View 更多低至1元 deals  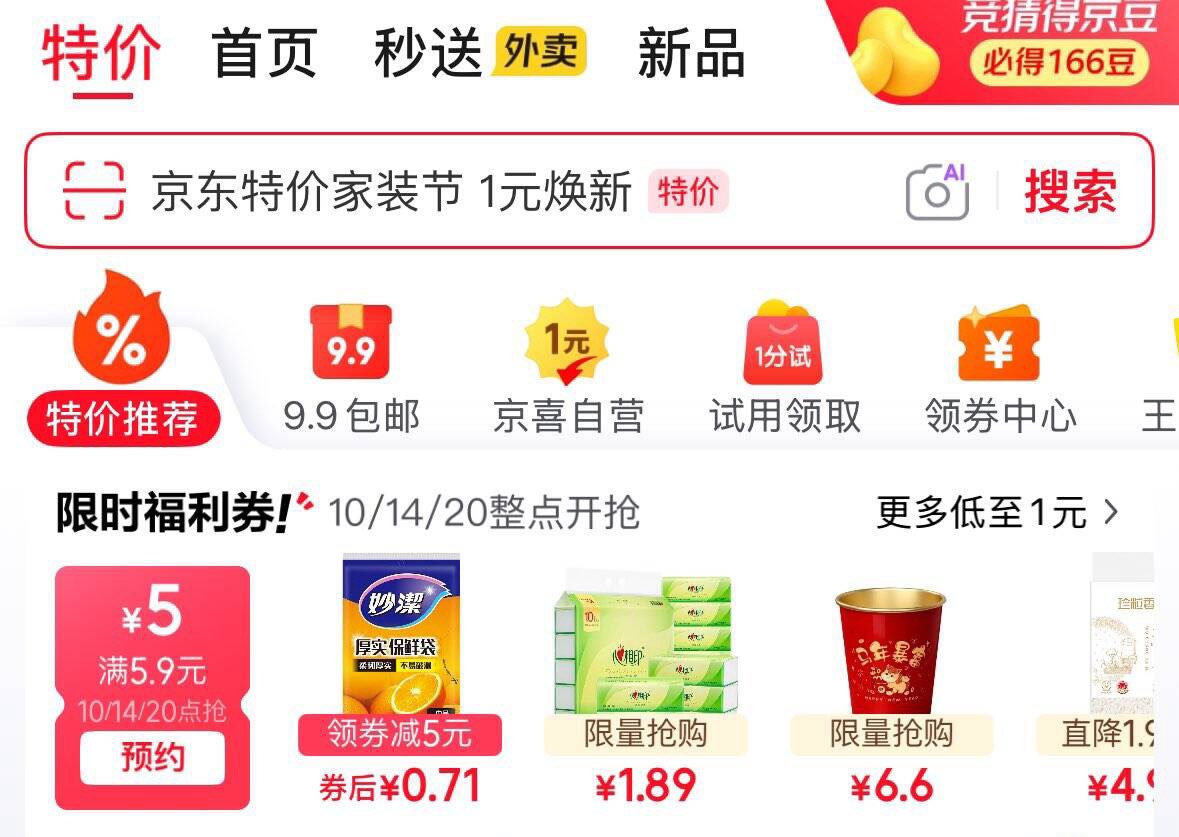tap(997, 513)
